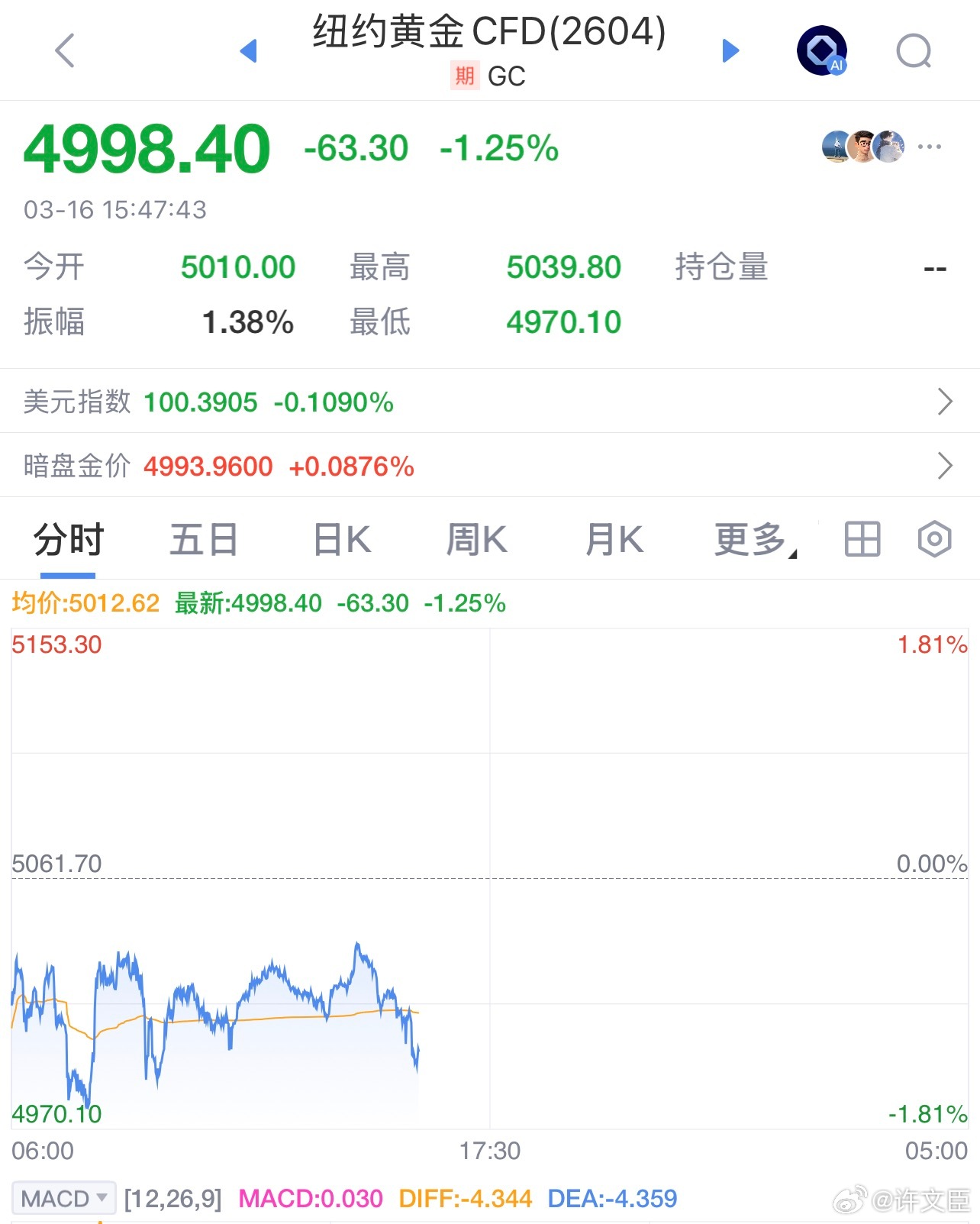Navigate back using the top-left arrow

[x=65, y=51]
